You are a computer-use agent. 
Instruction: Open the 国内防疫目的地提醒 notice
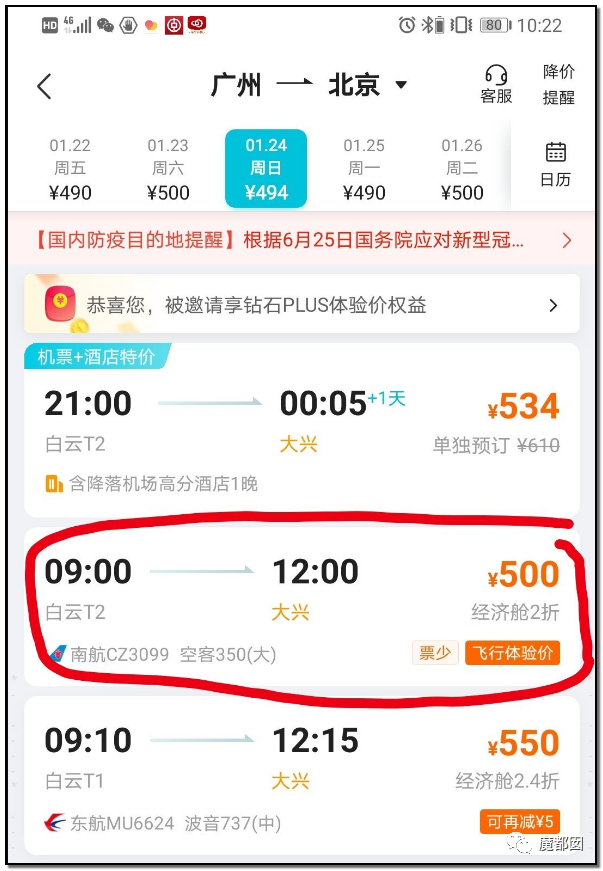click(x=300, y=240)
